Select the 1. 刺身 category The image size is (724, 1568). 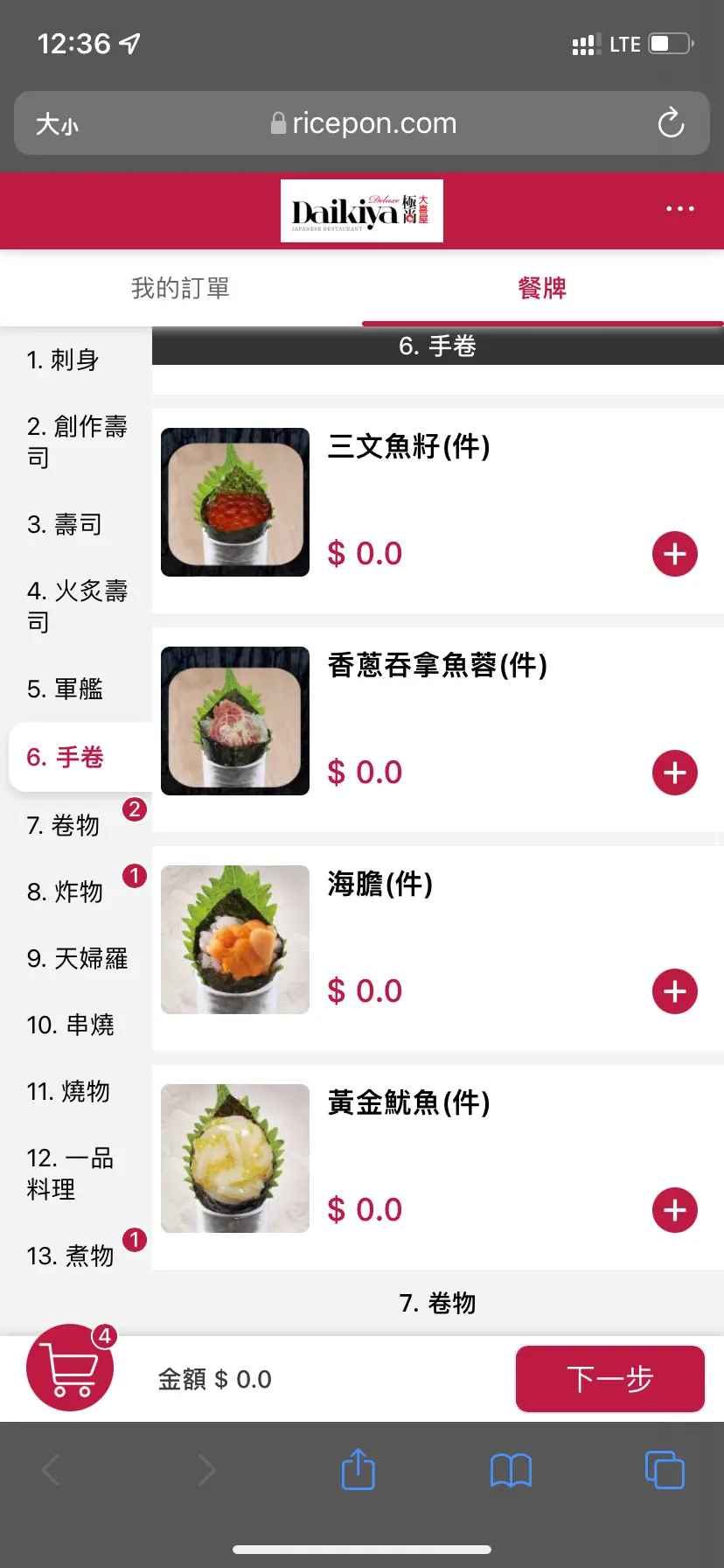point(63,360)
